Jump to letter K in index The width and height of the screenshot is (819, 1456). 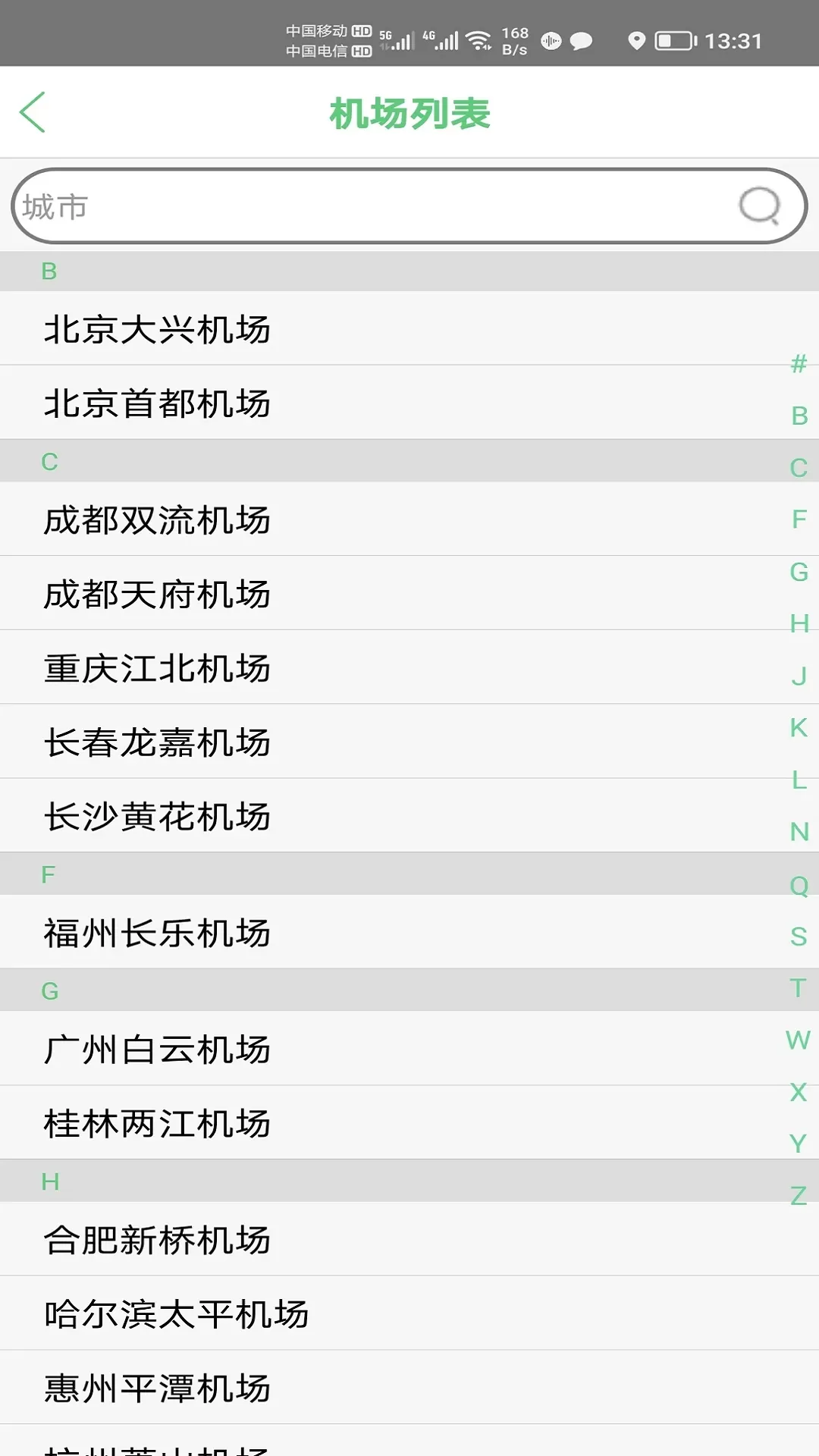coord(799,728)
